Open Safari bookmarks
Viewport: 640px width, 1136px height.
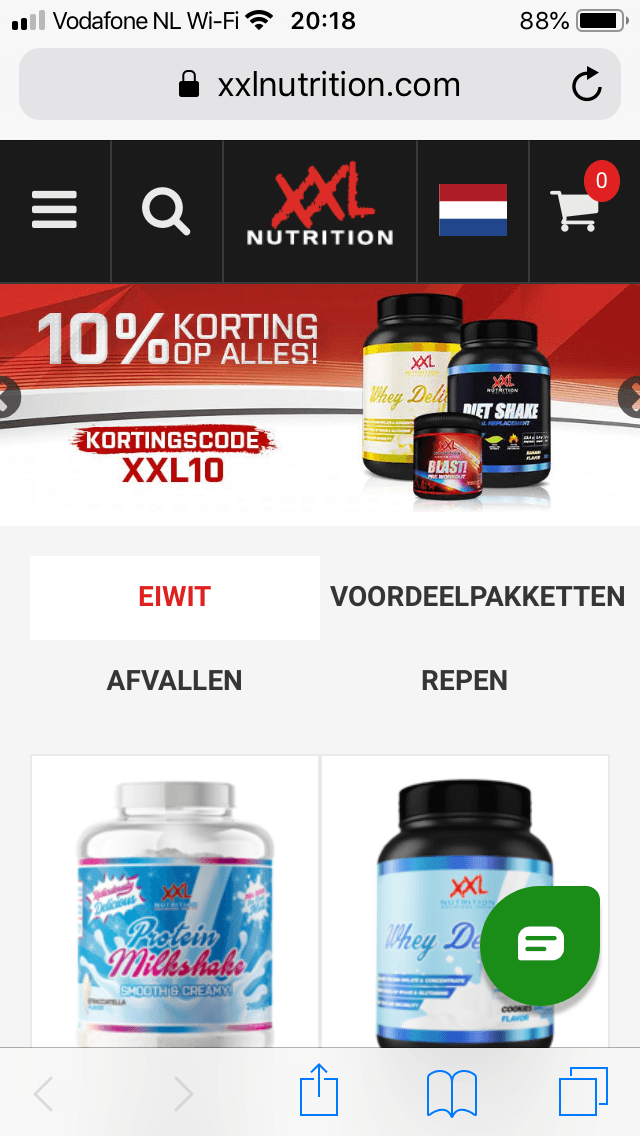pos(452,1092)
